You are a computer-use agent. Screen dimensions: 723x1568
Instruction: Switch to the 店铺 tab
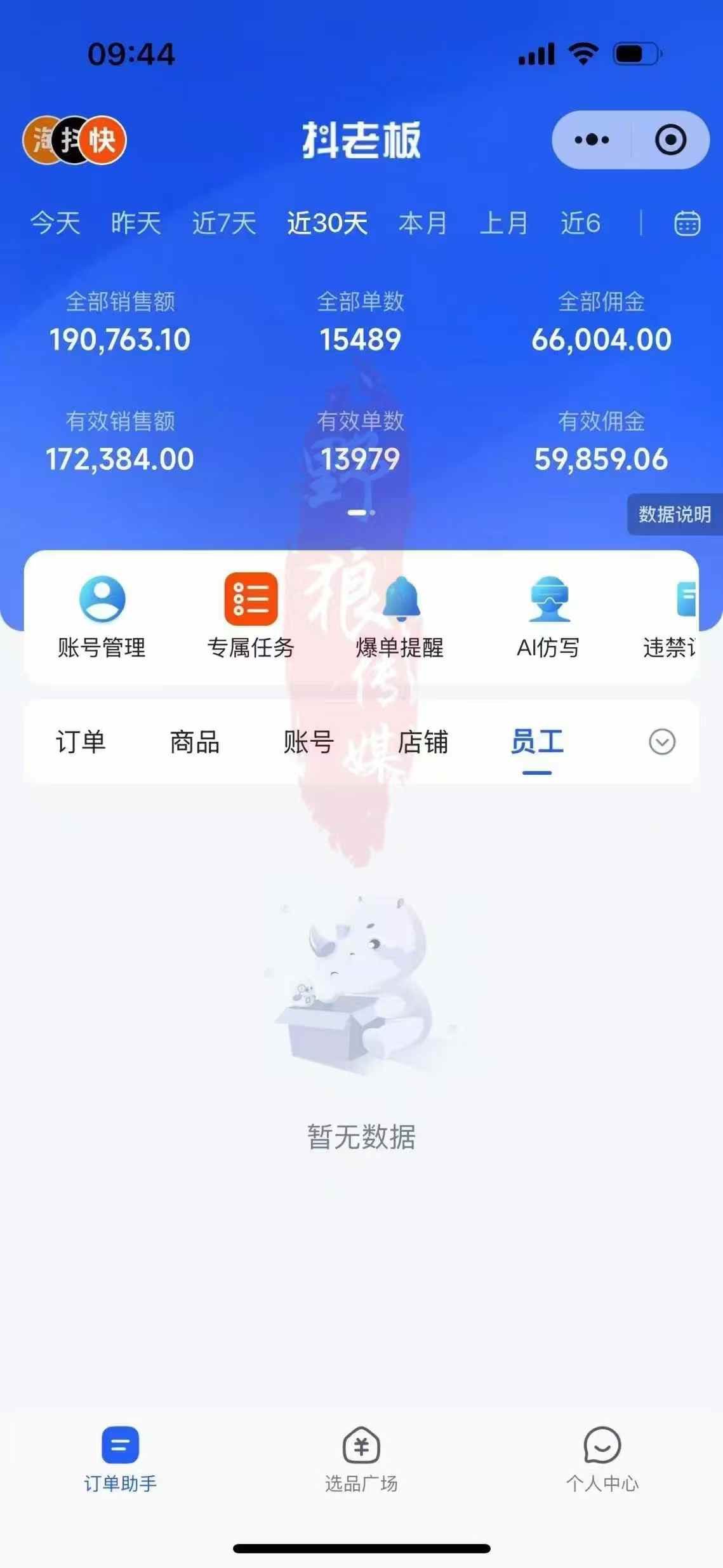pos(423,742)
